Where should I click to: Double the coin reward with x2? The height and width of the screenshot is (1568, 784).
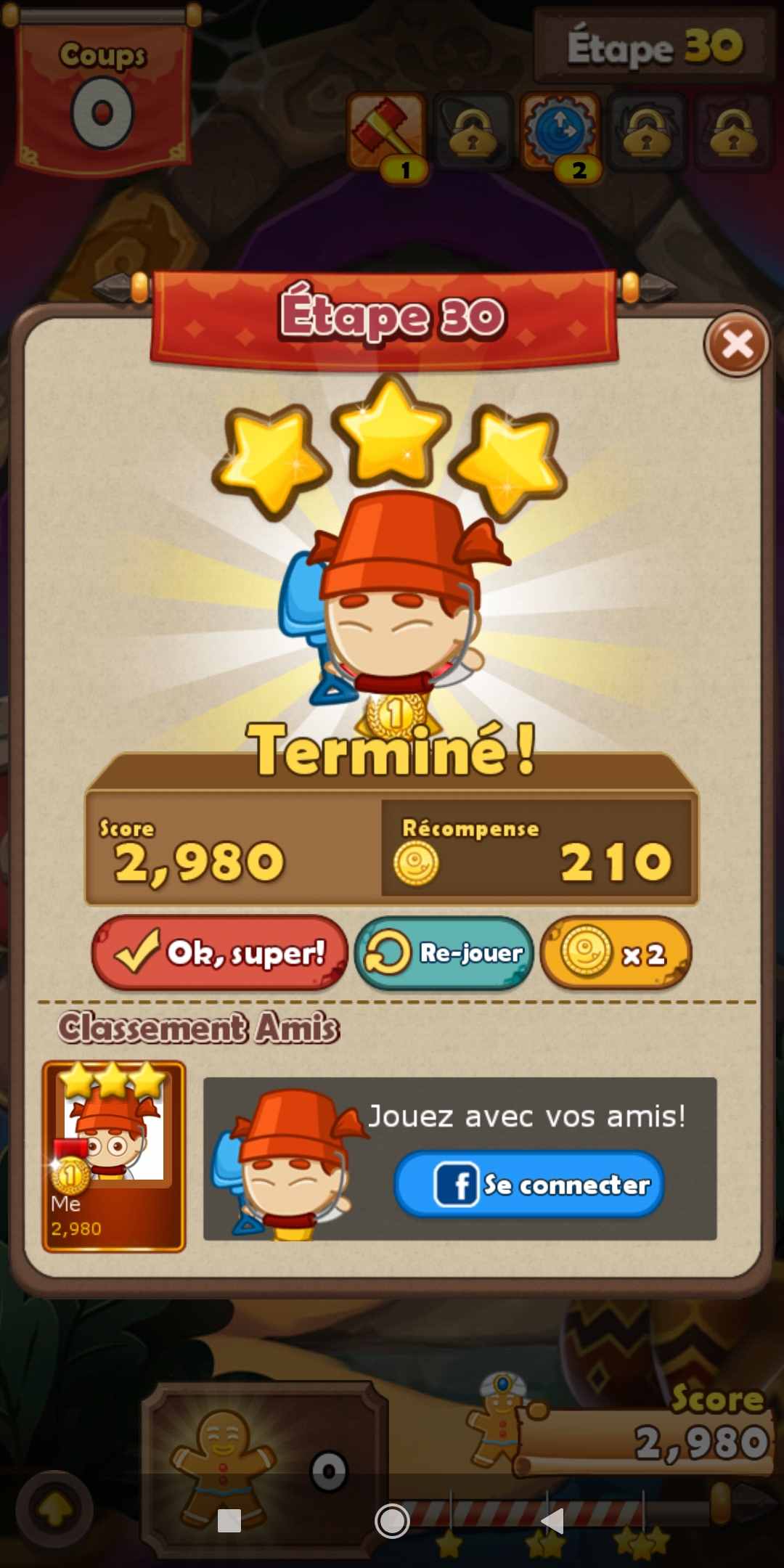pos(616,952)
